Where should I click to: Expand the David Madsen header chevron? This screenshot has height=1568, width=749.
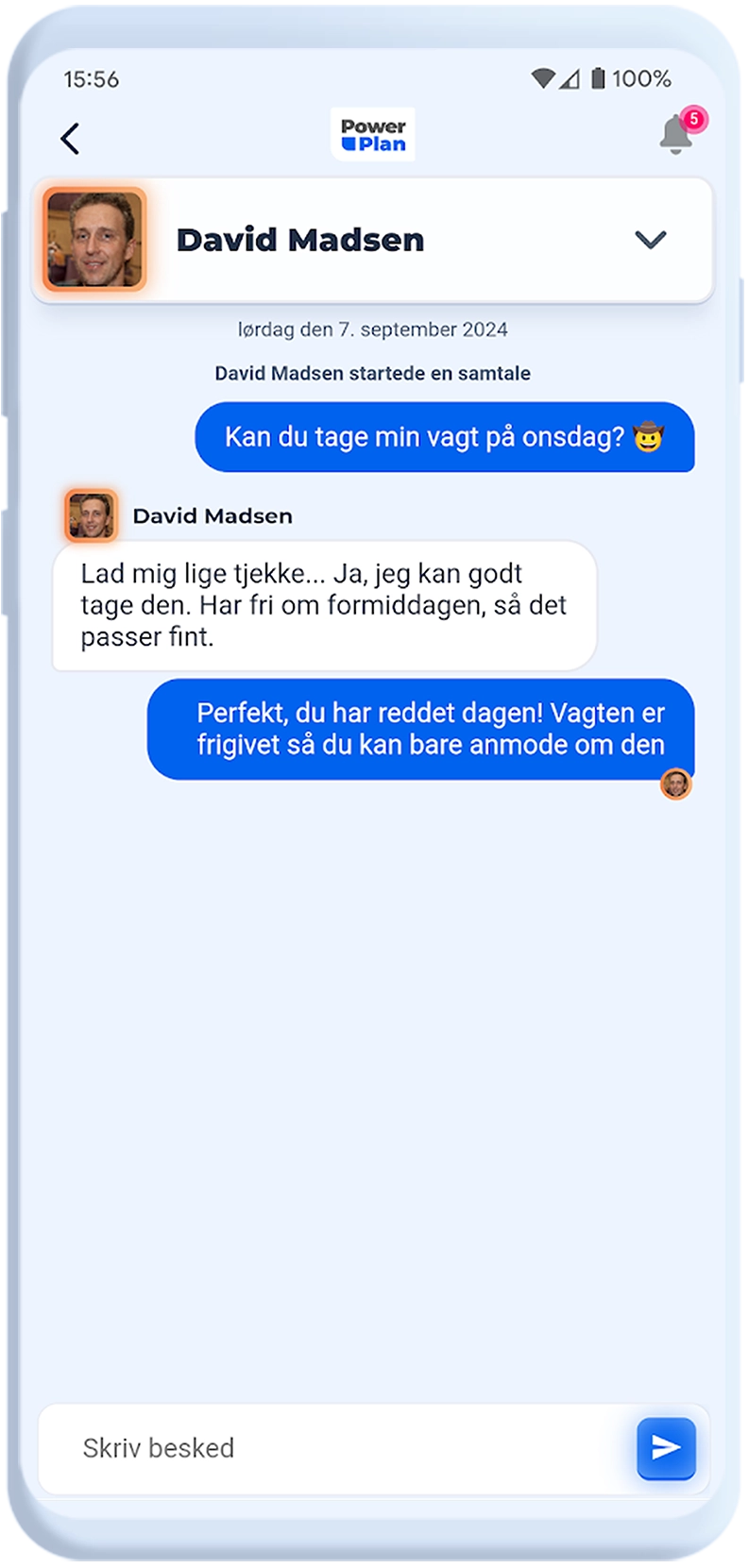[x=650, y=240]
